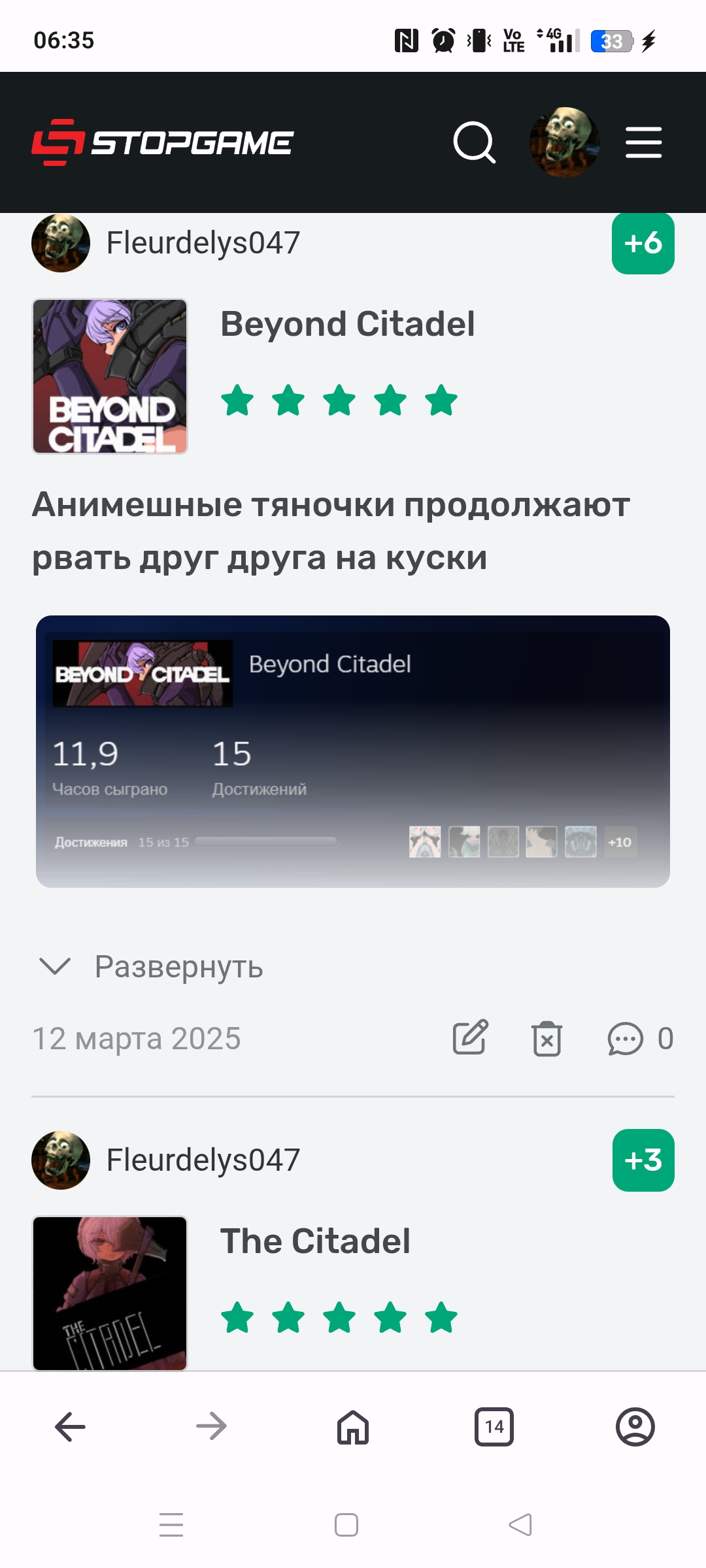Open the browser account menu

(635, 1427)
